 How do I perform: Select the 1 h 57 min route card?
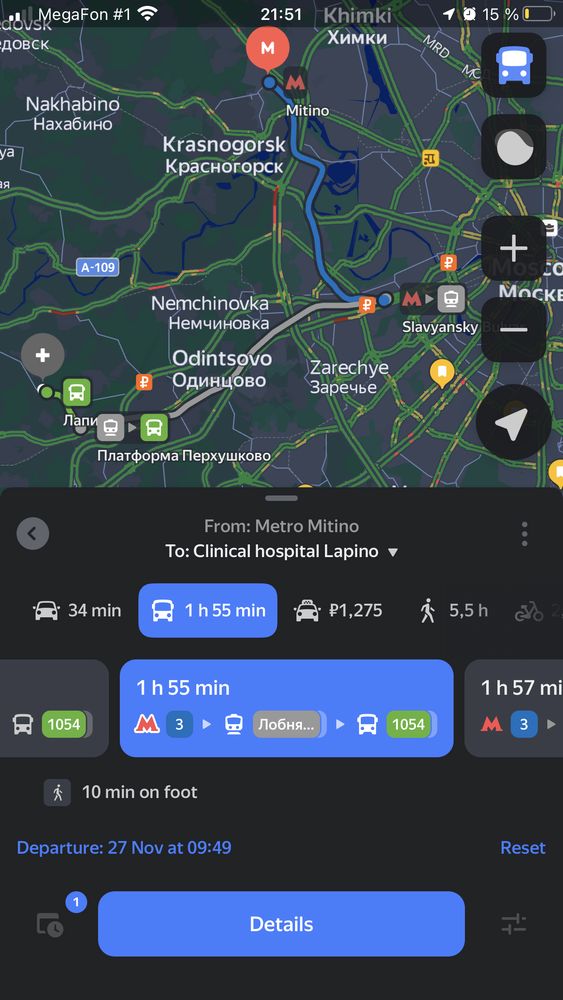(514, 708)
